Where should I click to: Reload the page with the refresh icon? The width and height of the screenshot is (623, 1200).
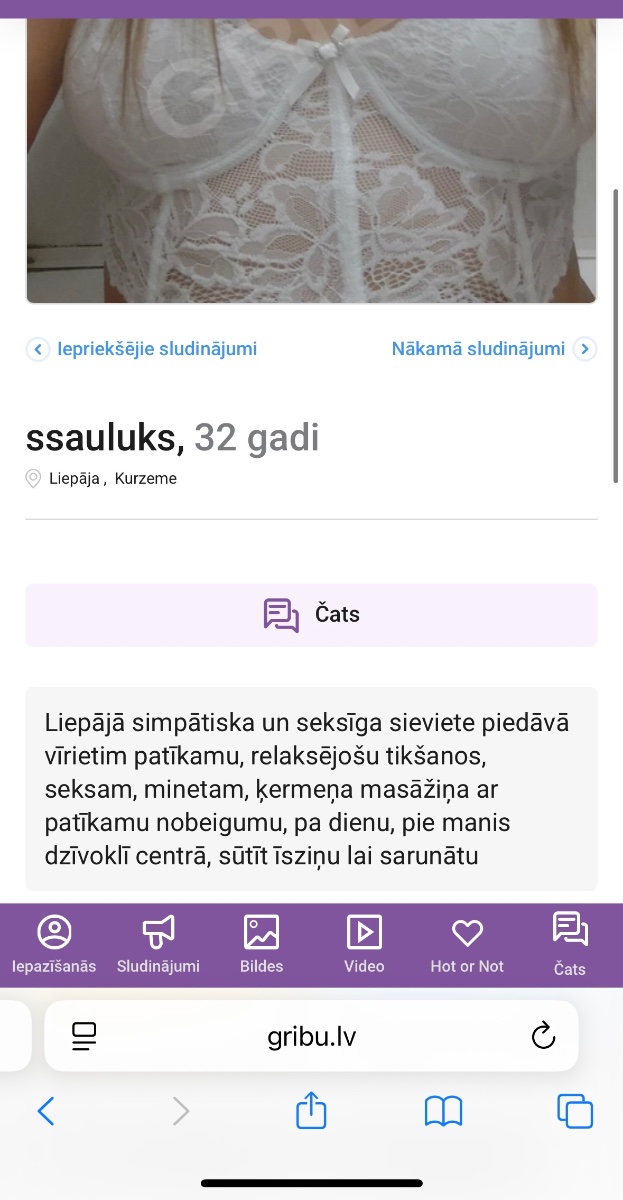coord(543,1036)
